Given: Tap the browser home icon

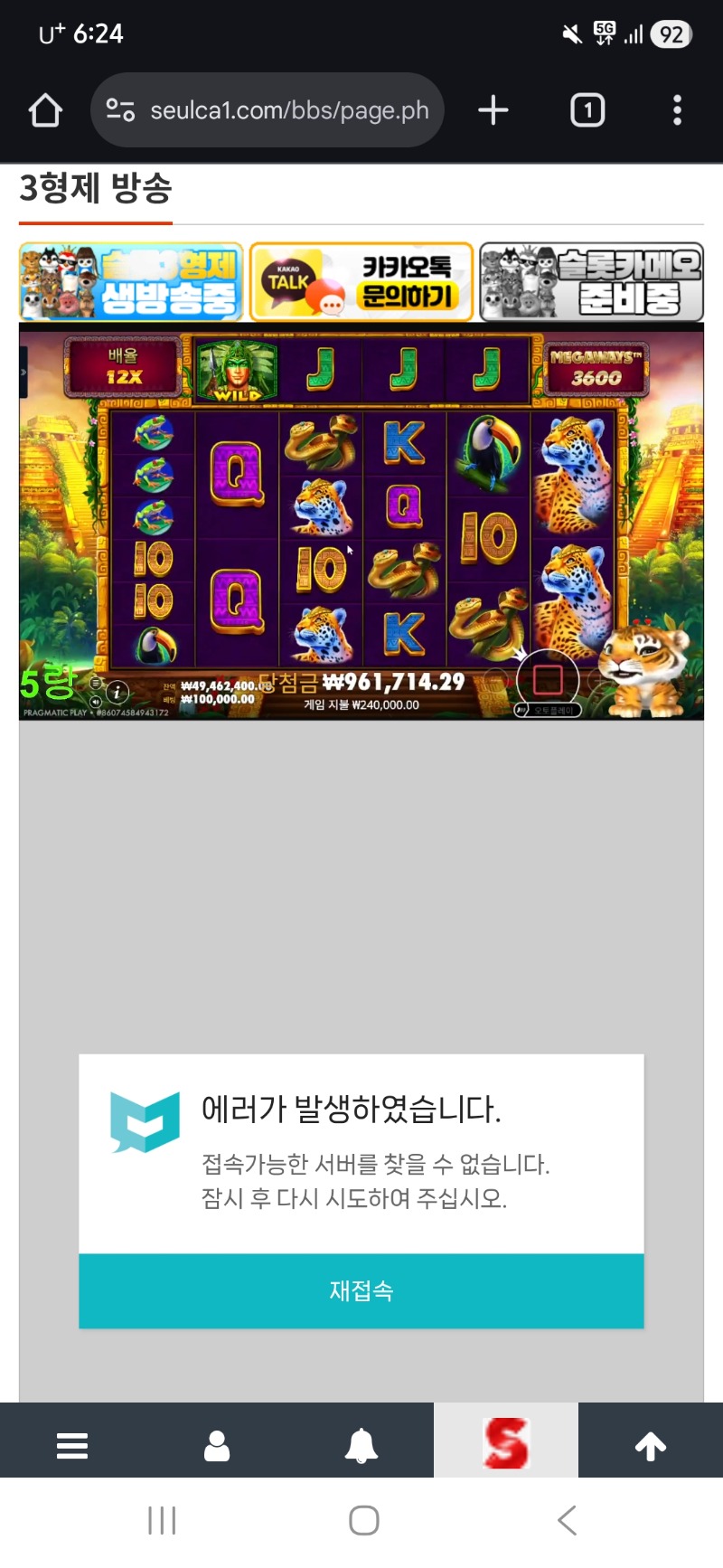Looking at the screenshot, I should pos(45,111).
